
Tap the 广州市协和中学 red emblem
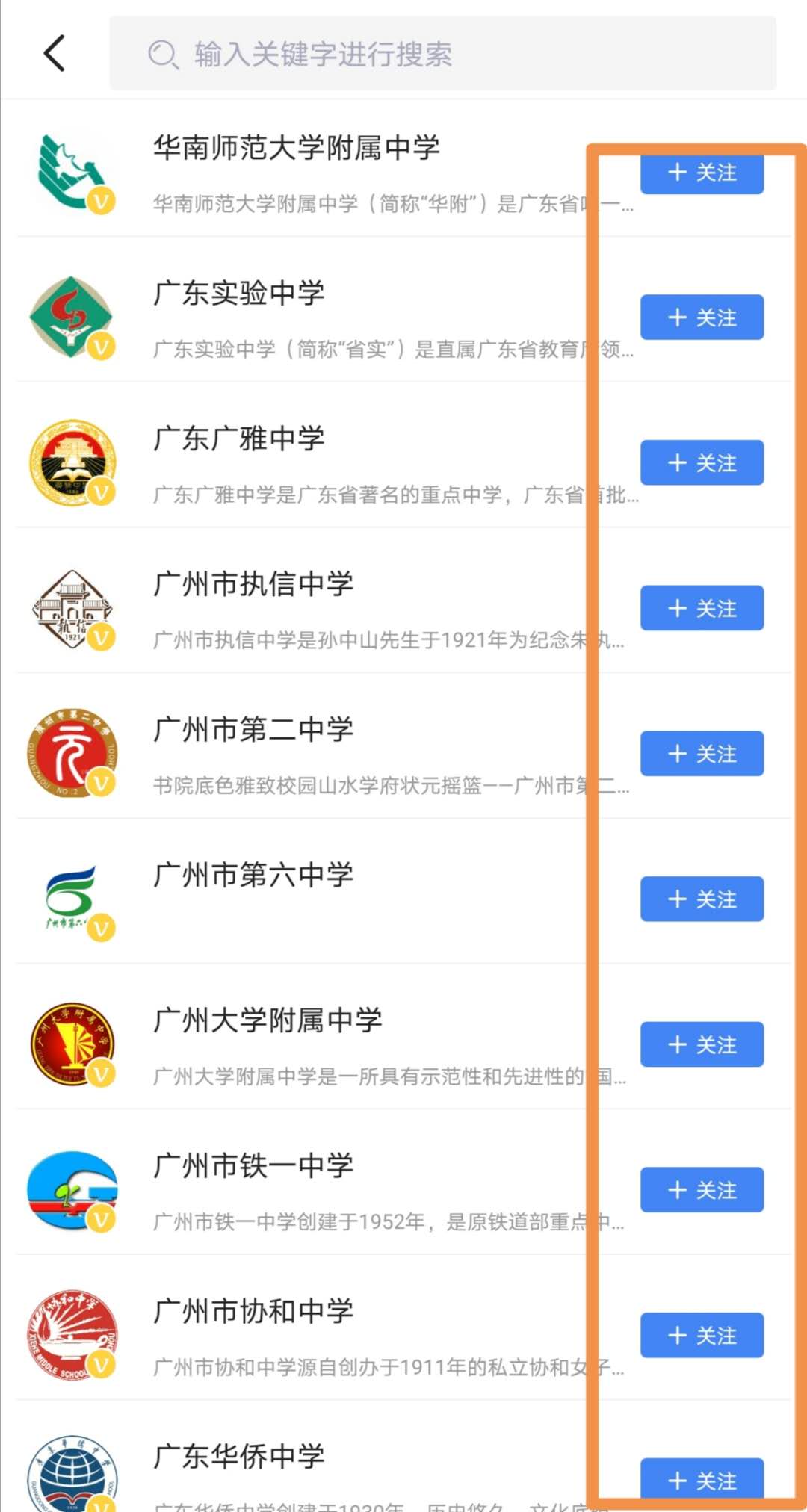point(72,1334)
